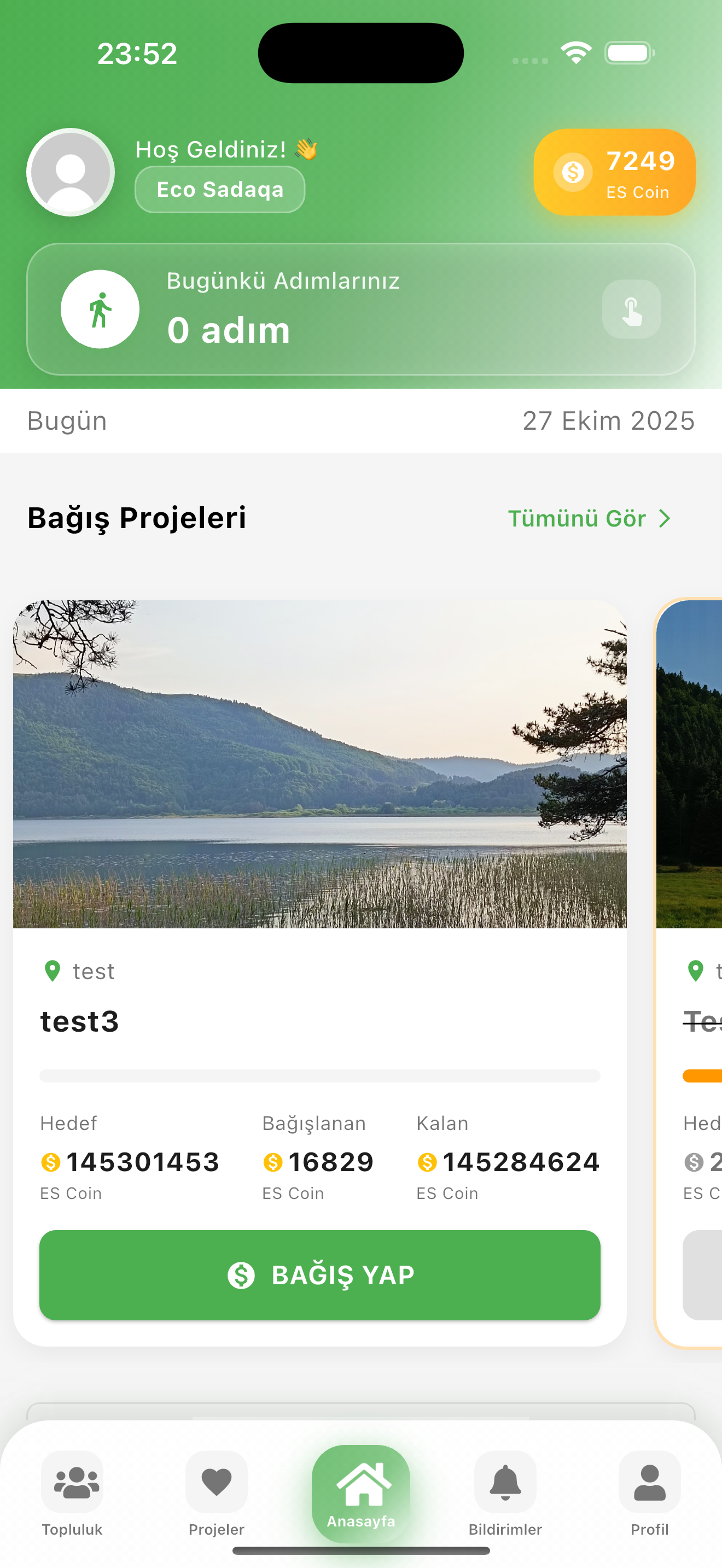Tap the Eco Sadaqa name chip

pos(220,189)
